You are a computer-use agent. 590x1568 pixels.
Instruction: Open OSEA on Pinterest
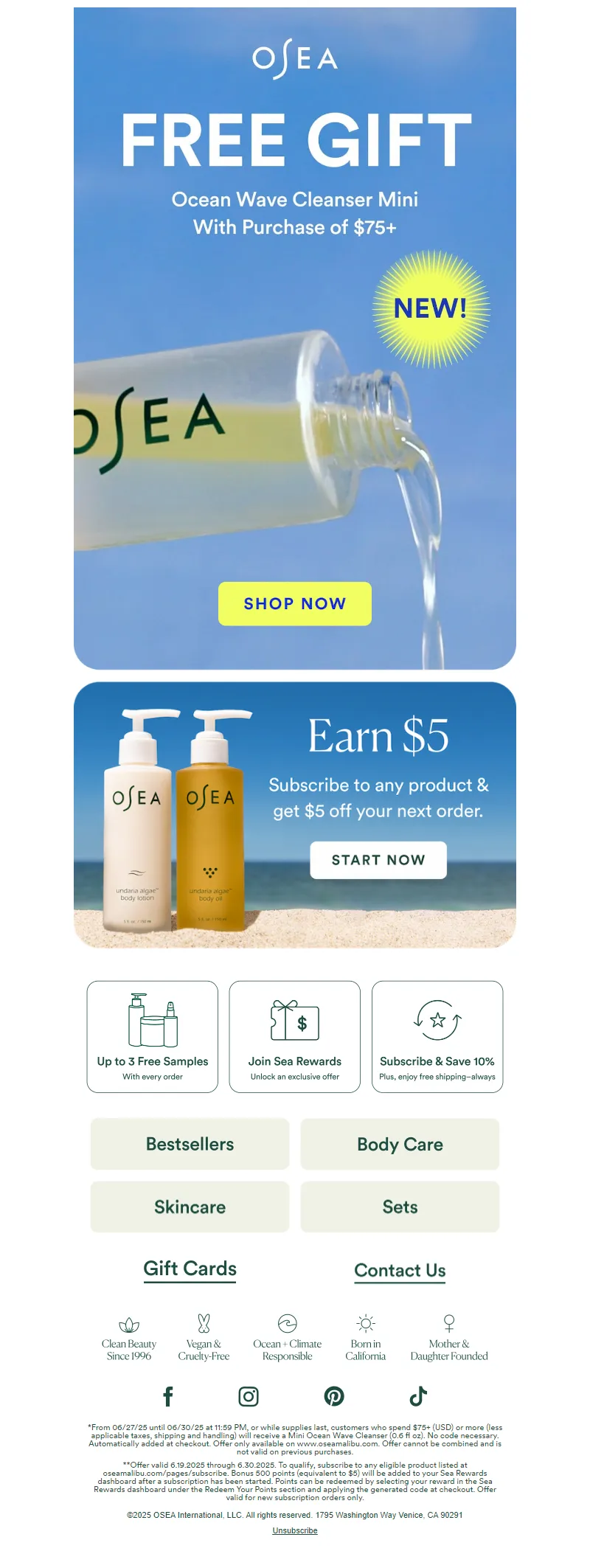coord(334,1396)
